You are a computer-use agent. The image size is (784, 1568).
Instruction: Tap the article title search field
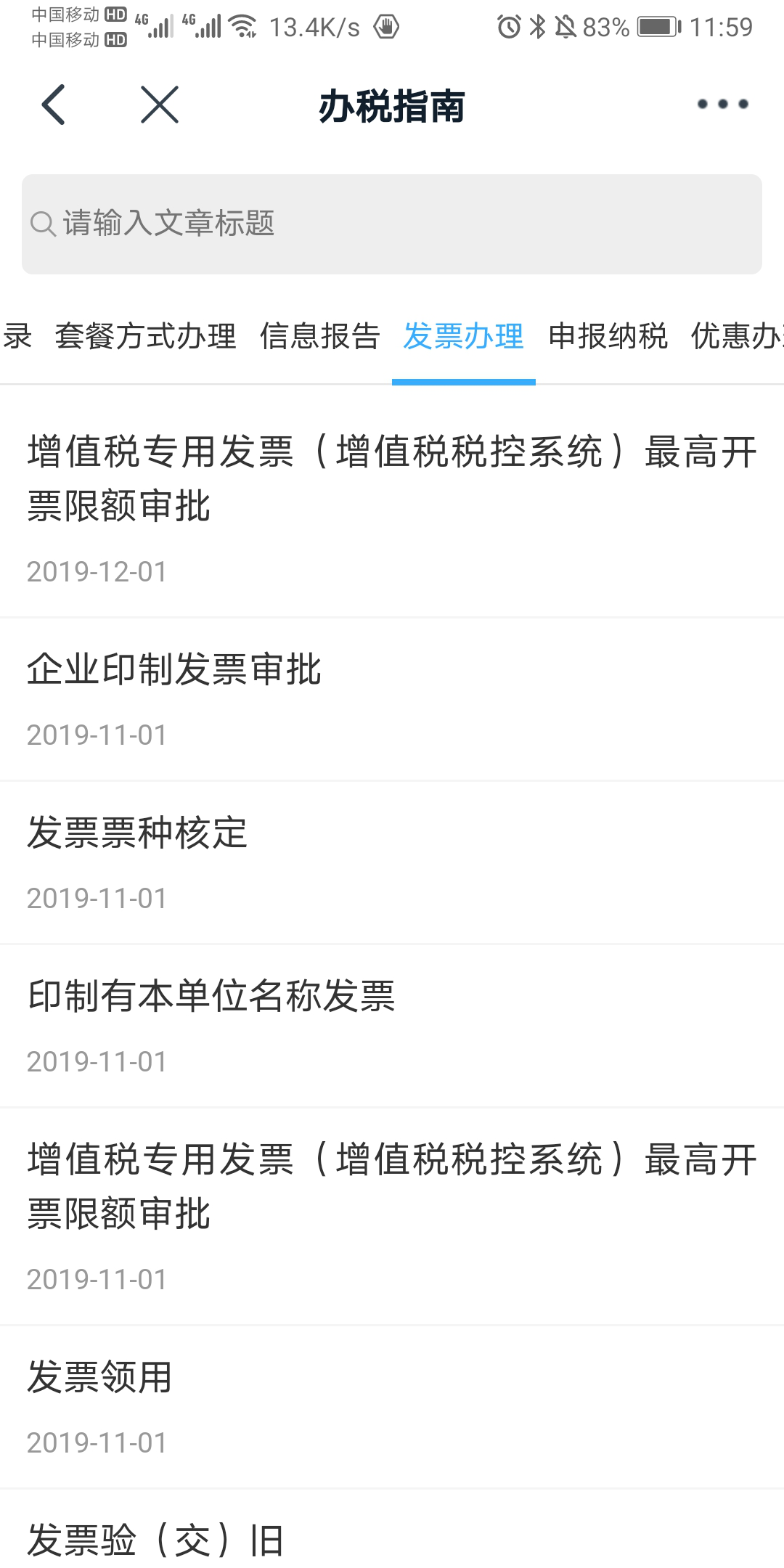click(x=392, y=224)
